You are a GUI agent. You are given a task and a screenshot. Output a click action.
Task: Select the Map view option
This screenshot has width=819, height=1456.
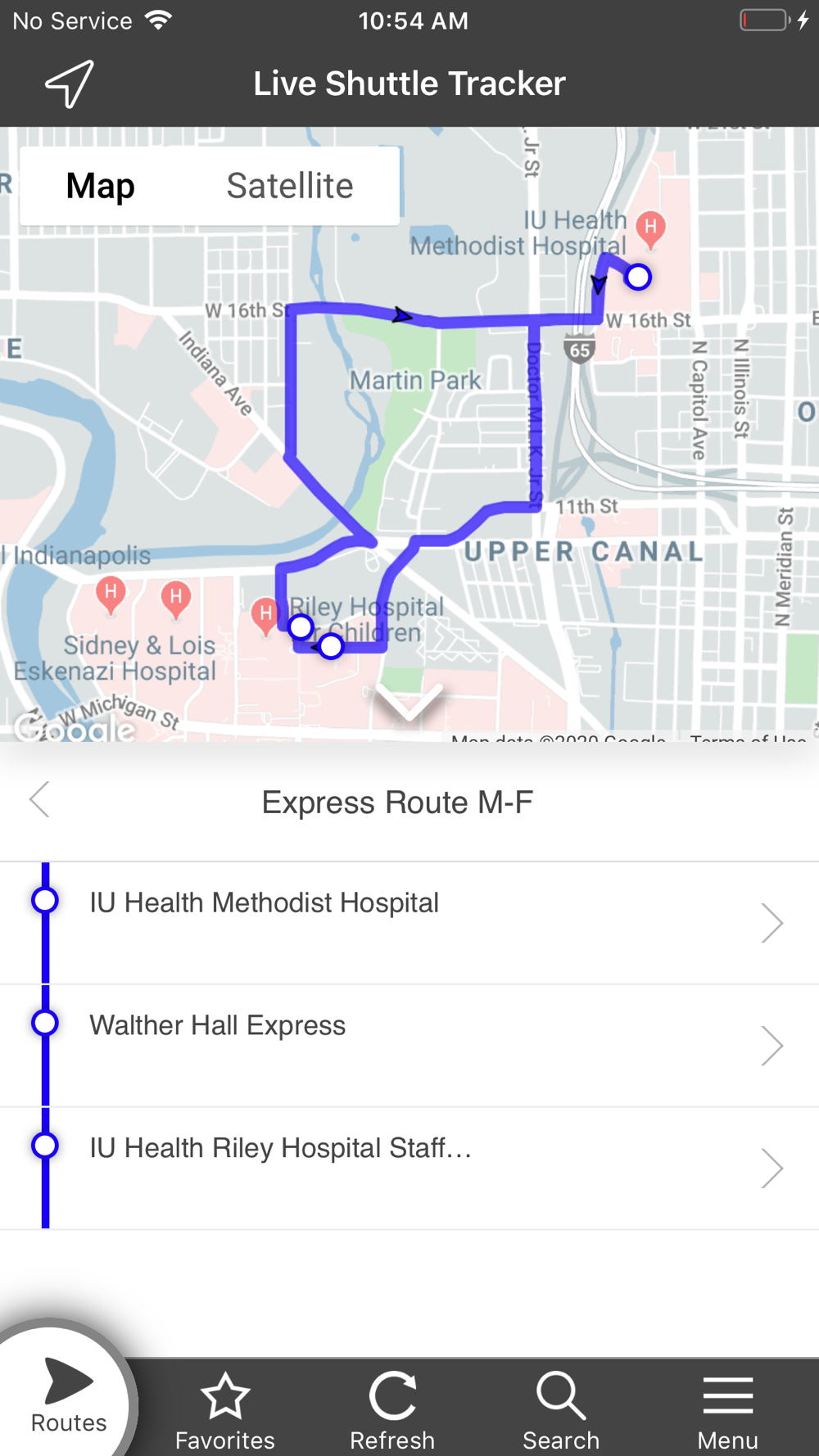pos(101,186)
